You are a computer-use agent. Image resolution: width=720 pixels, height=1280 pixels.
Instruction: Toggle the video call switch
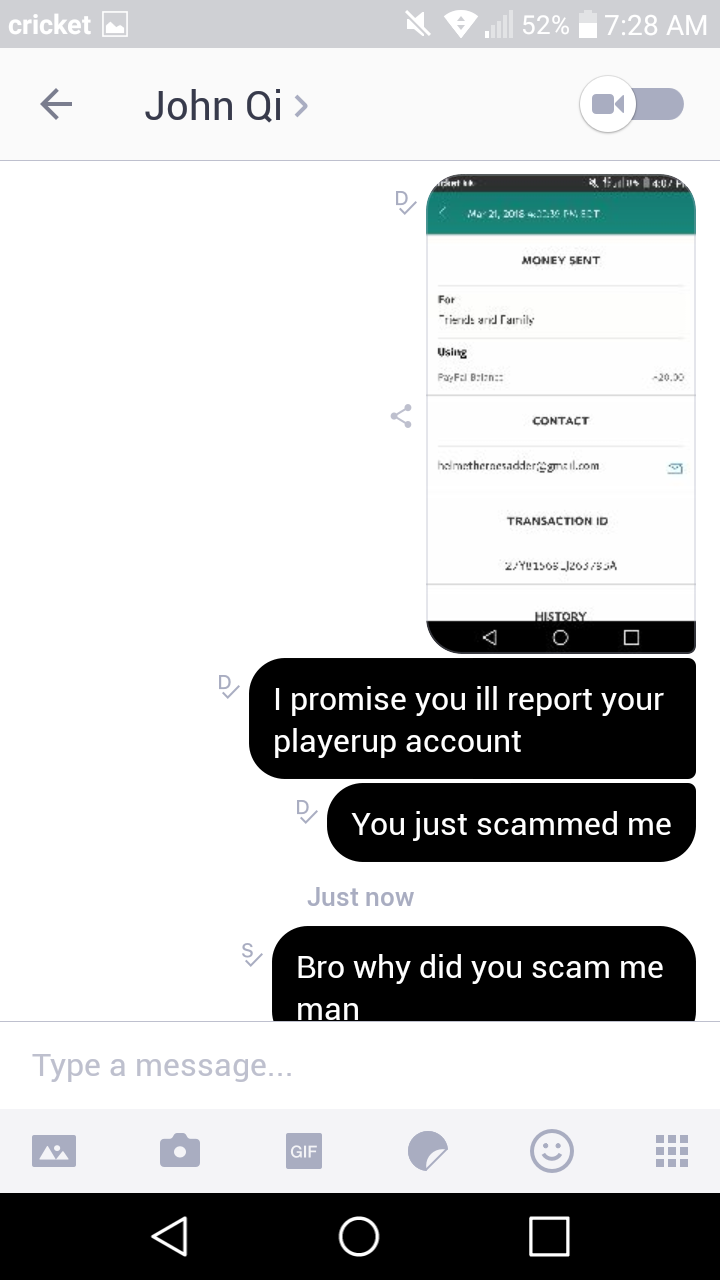[632, 104]
